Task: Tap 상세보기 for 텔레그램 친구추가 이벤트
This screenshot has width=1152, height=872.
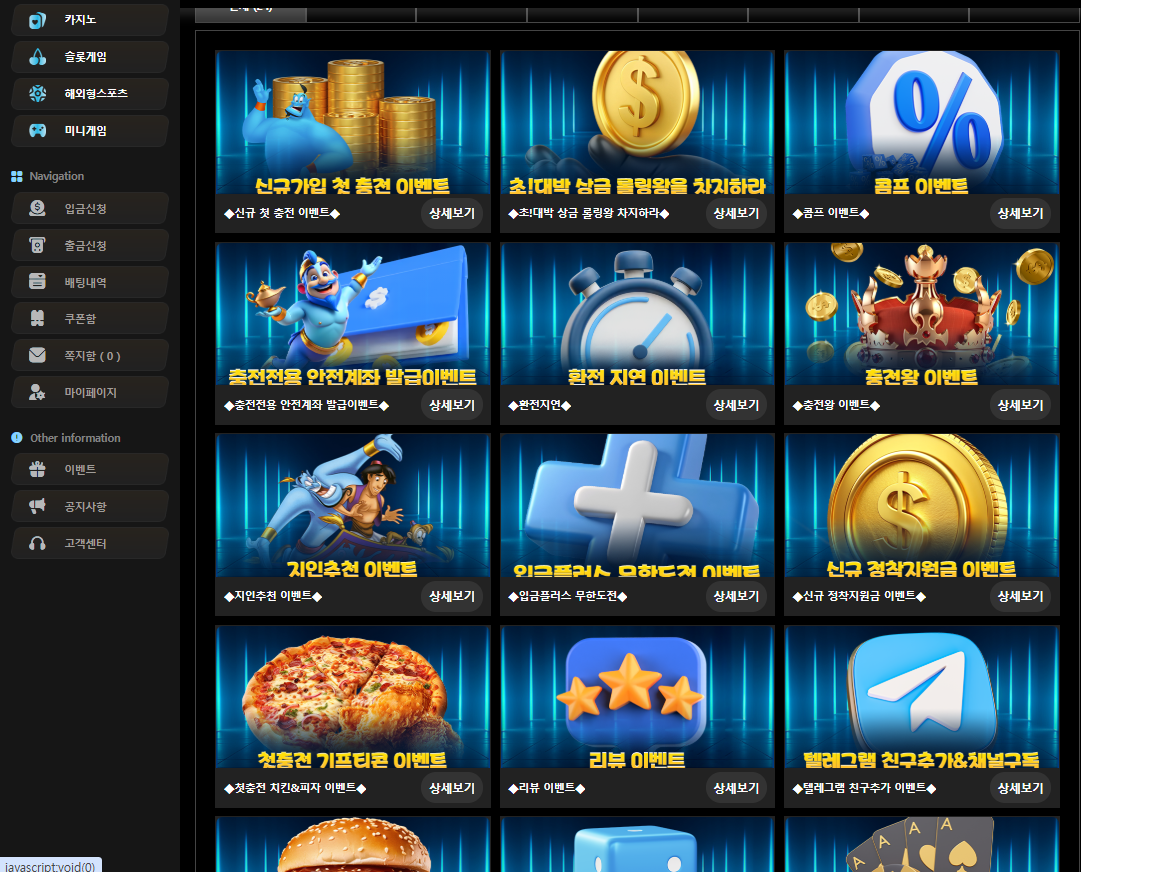Action: 1020,789
